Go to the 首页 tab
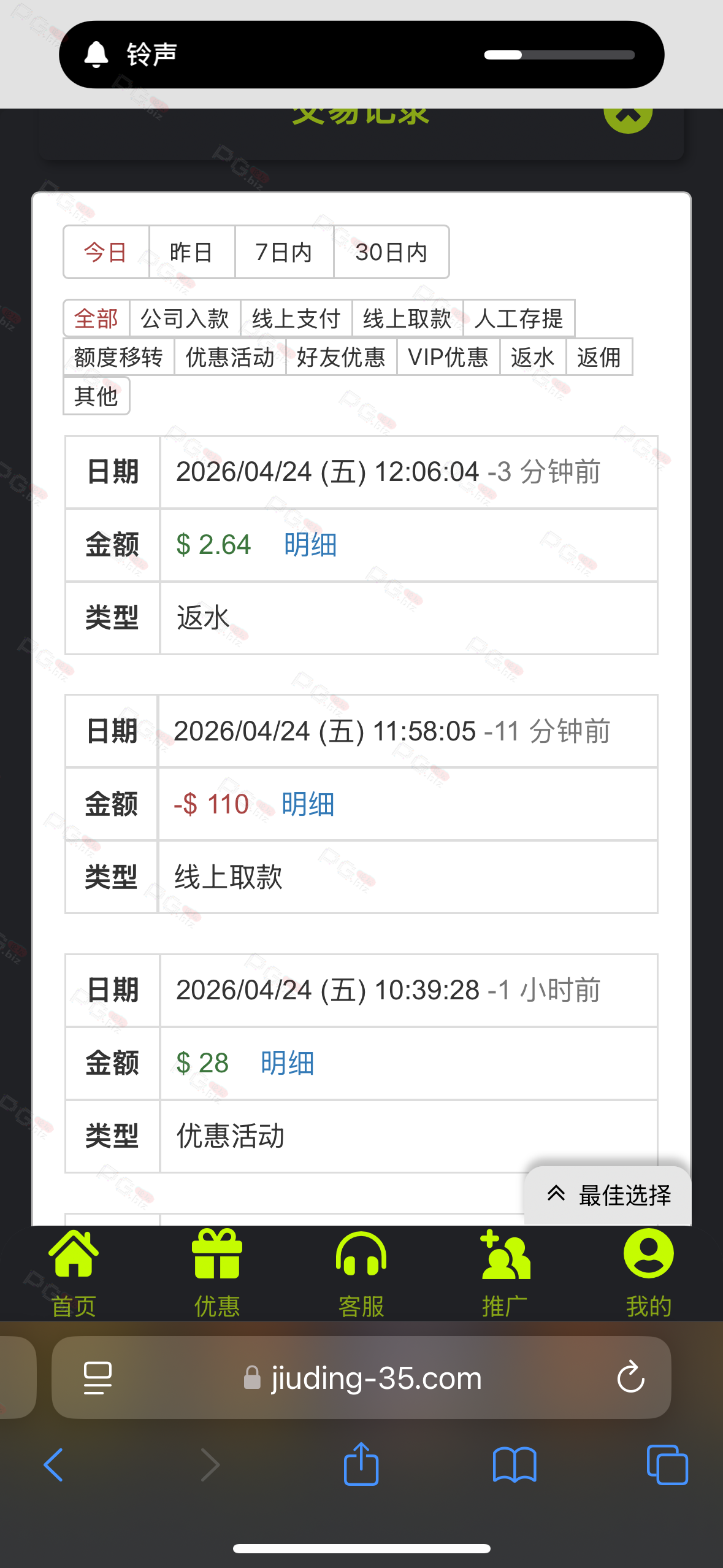 (74, 1274)
